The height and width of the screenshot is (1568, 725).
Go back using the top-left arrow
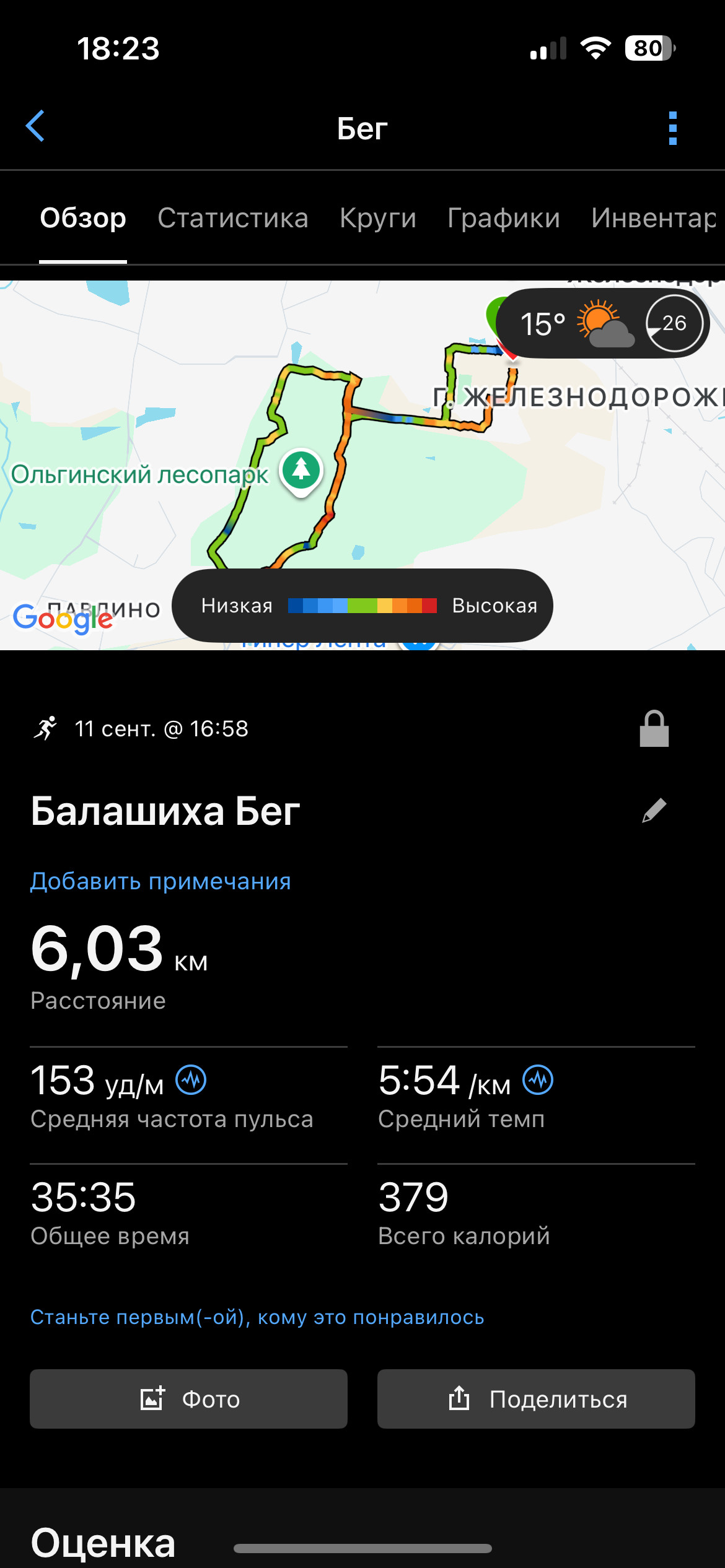coord(35,126)
